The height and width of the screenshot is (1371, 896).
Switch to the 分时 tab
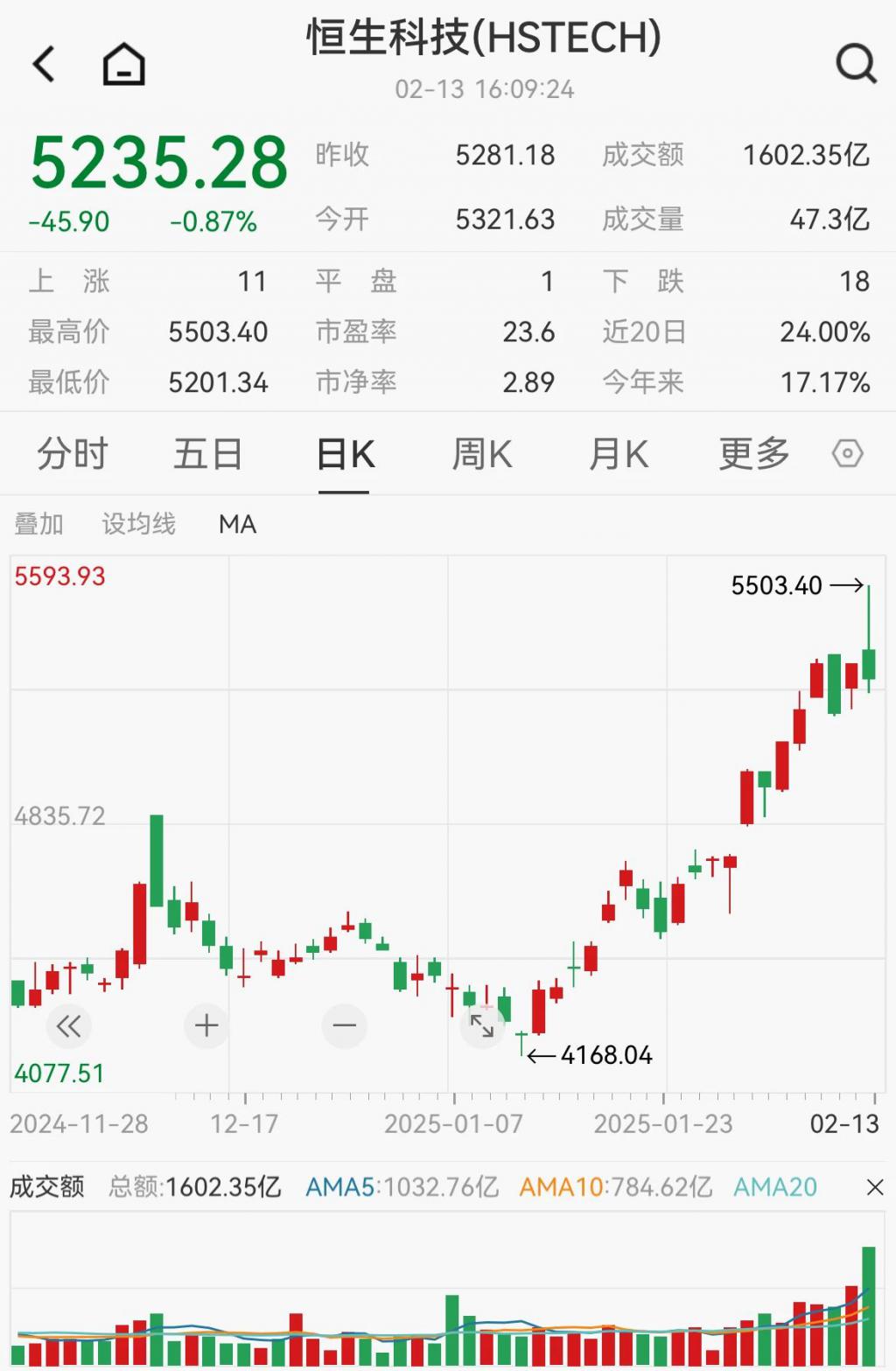click(x=72, y=454)
